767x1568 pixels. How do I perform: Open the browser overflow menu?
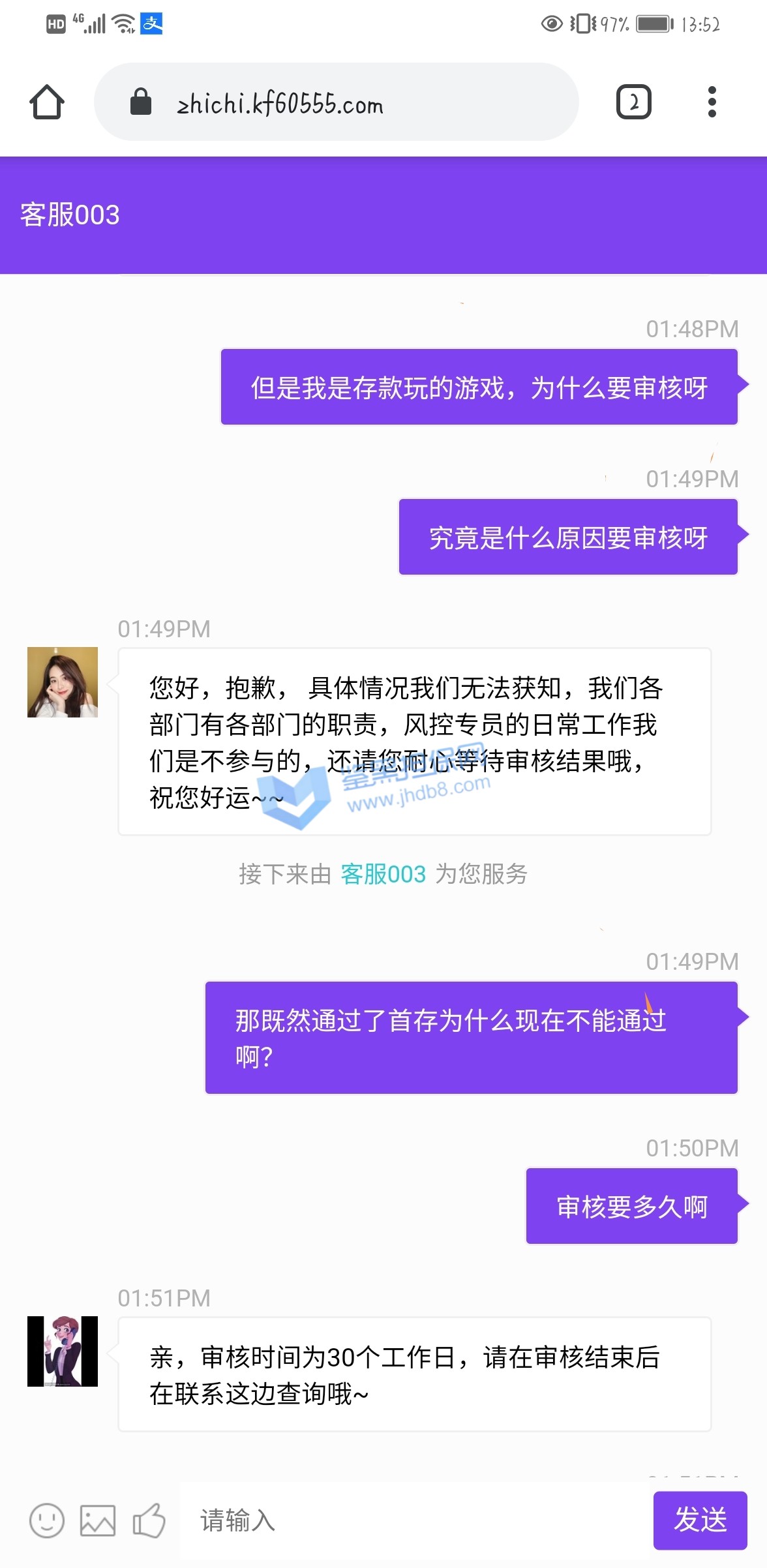click(712, 102)
